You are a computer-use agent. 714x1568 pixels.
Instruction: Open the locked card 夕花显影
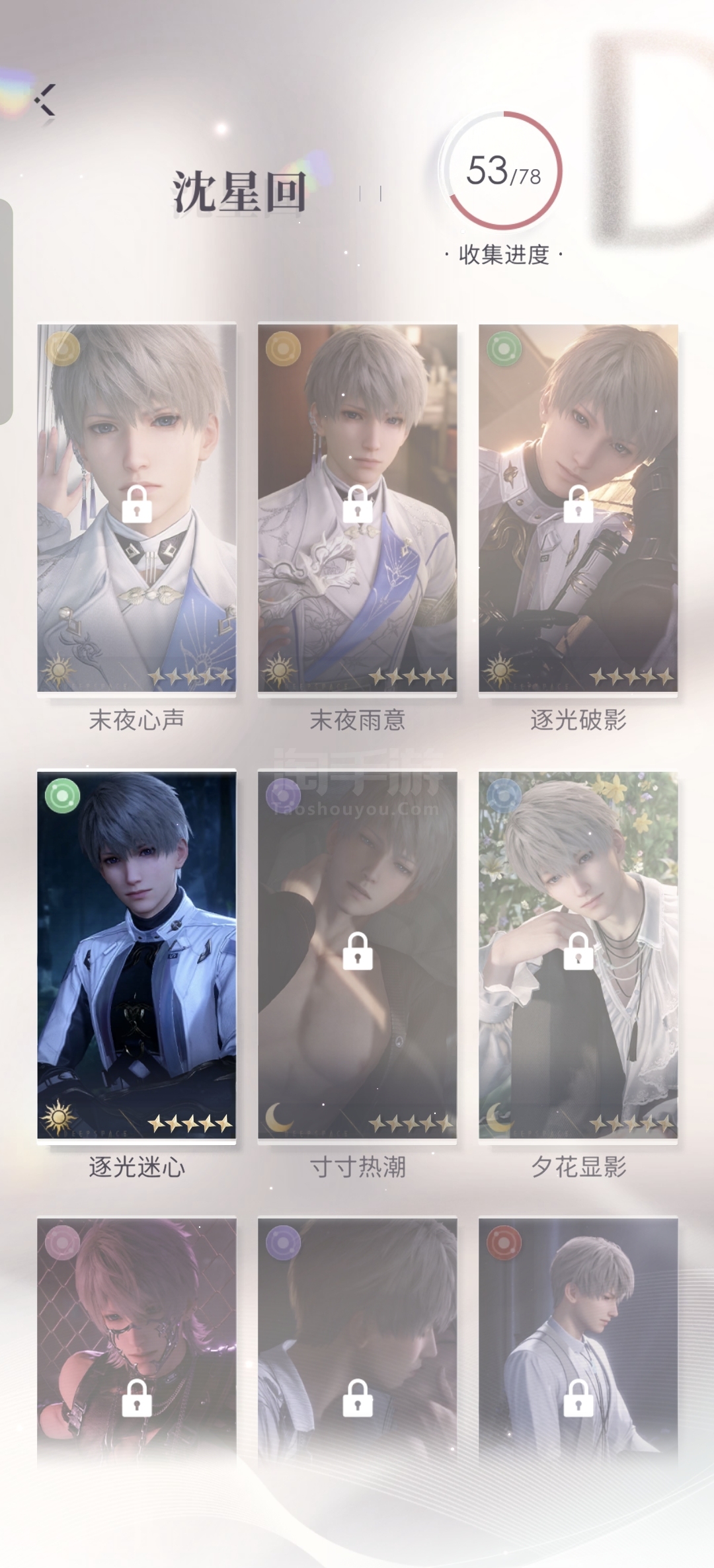[578, 955]
